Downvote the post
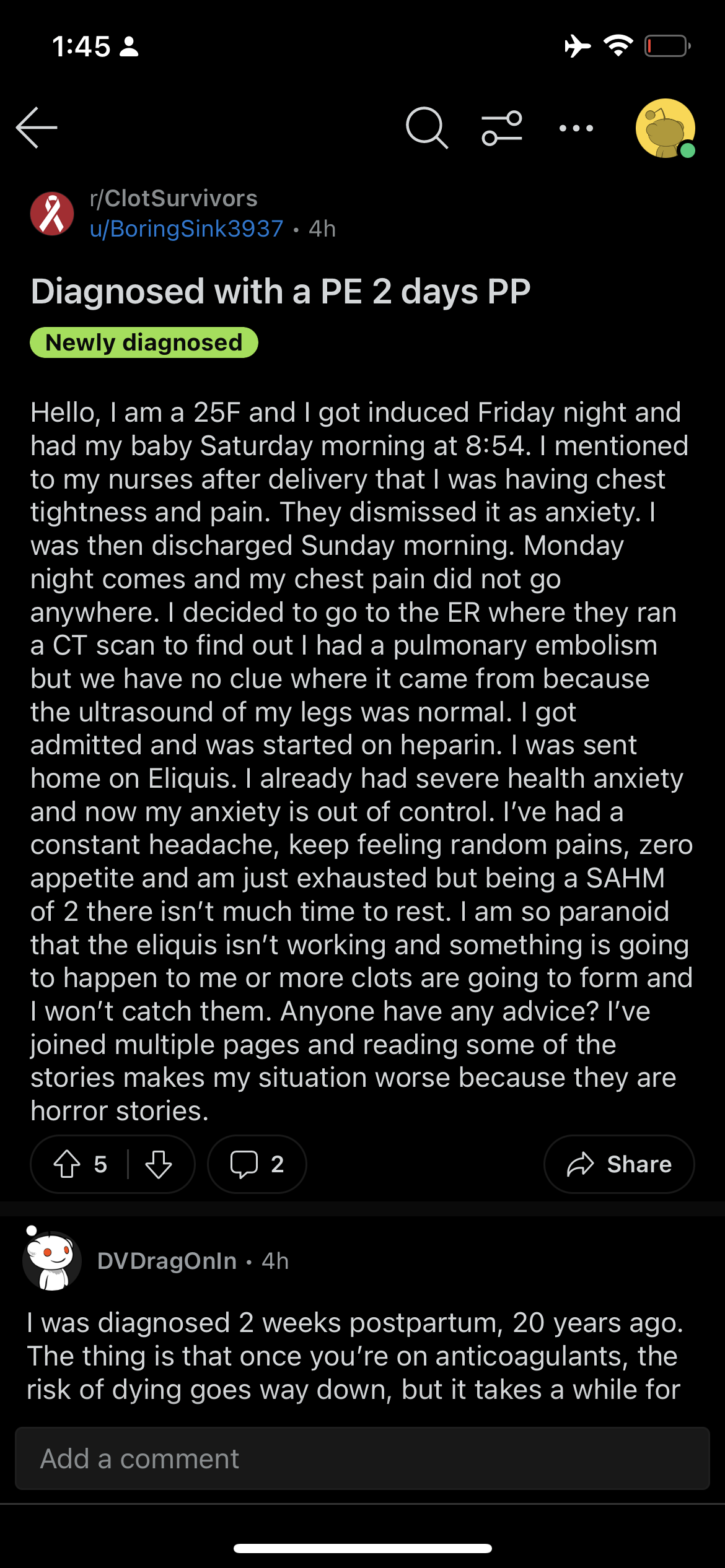The width and height of the screenshot is (725, 1568). click(159, 1164)
